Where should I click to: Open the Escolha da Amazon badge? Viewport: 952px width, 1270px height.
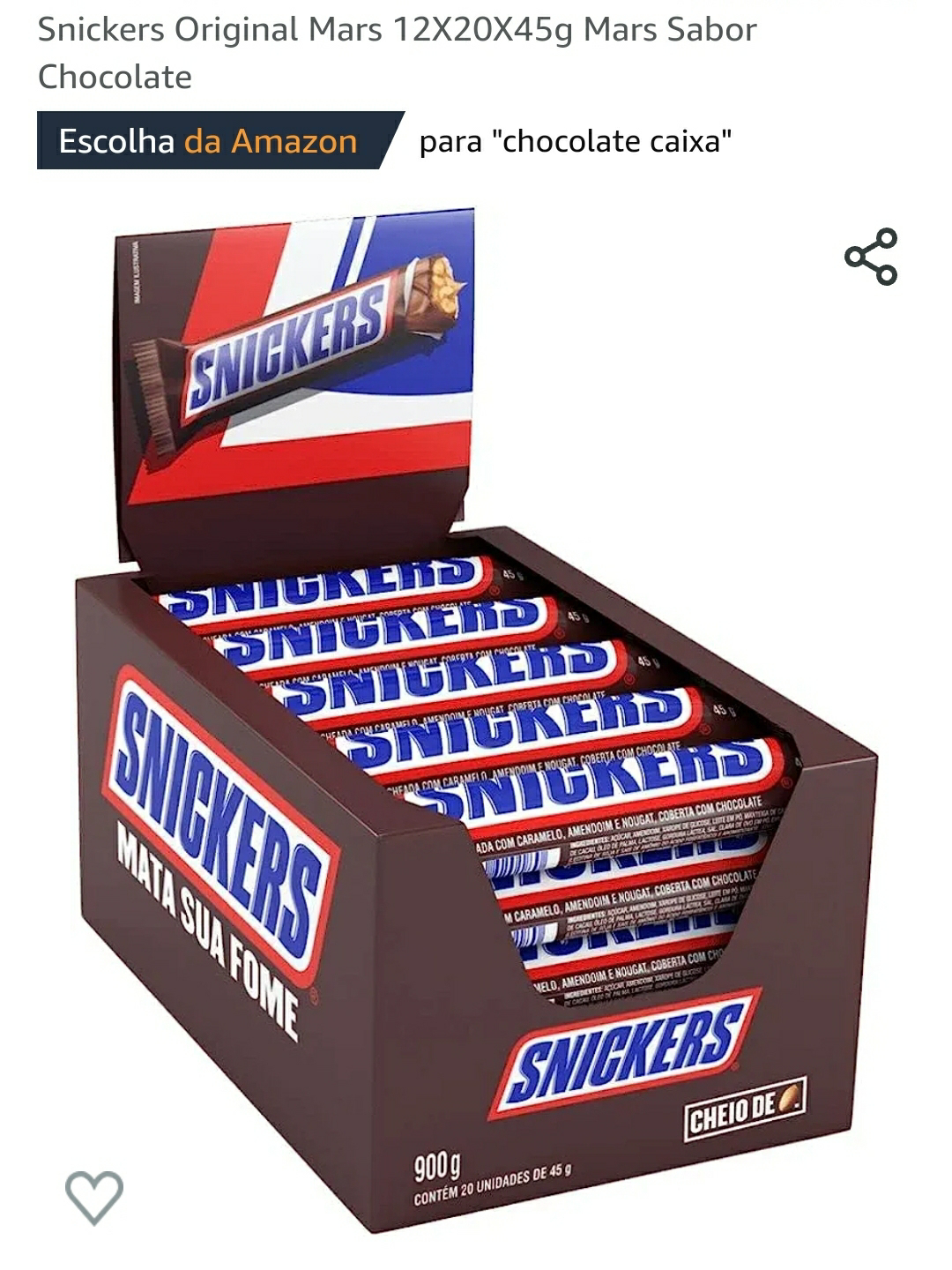(x=210, y=141)
